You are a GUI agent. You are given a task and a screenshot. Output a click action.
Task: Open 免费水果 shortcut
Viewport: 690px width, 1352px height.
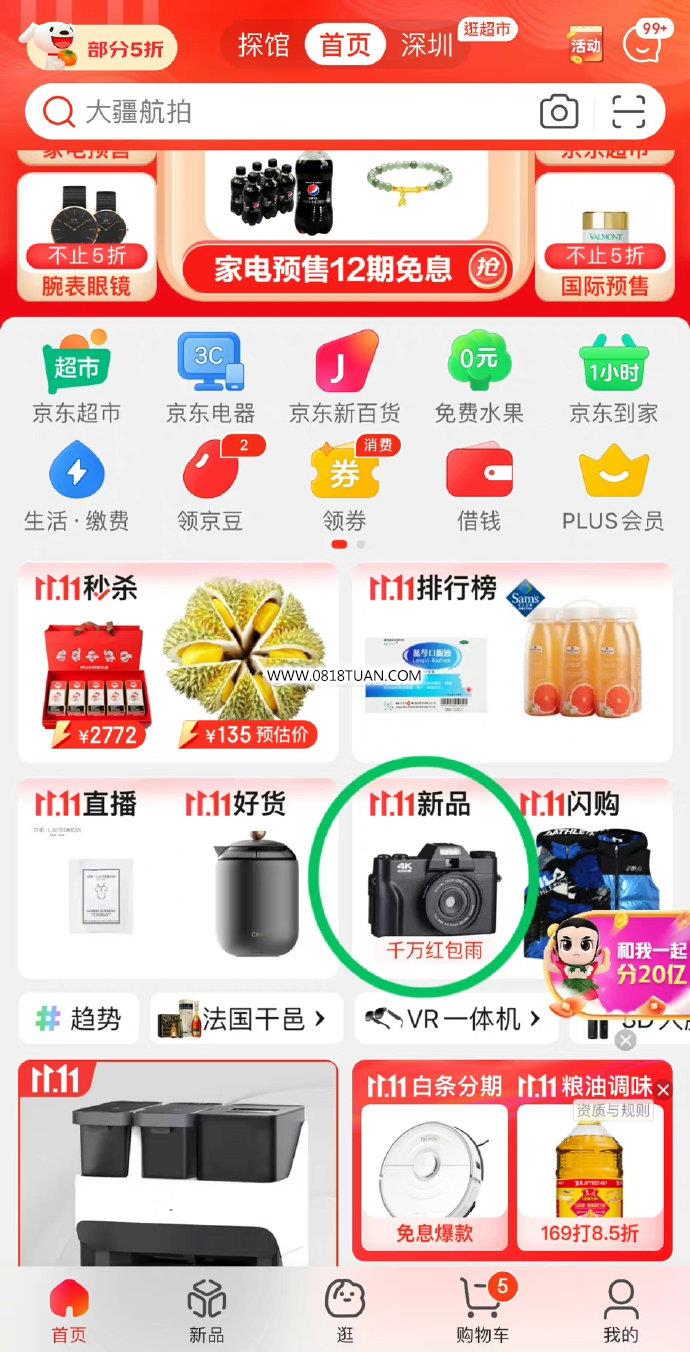(479, 379)
